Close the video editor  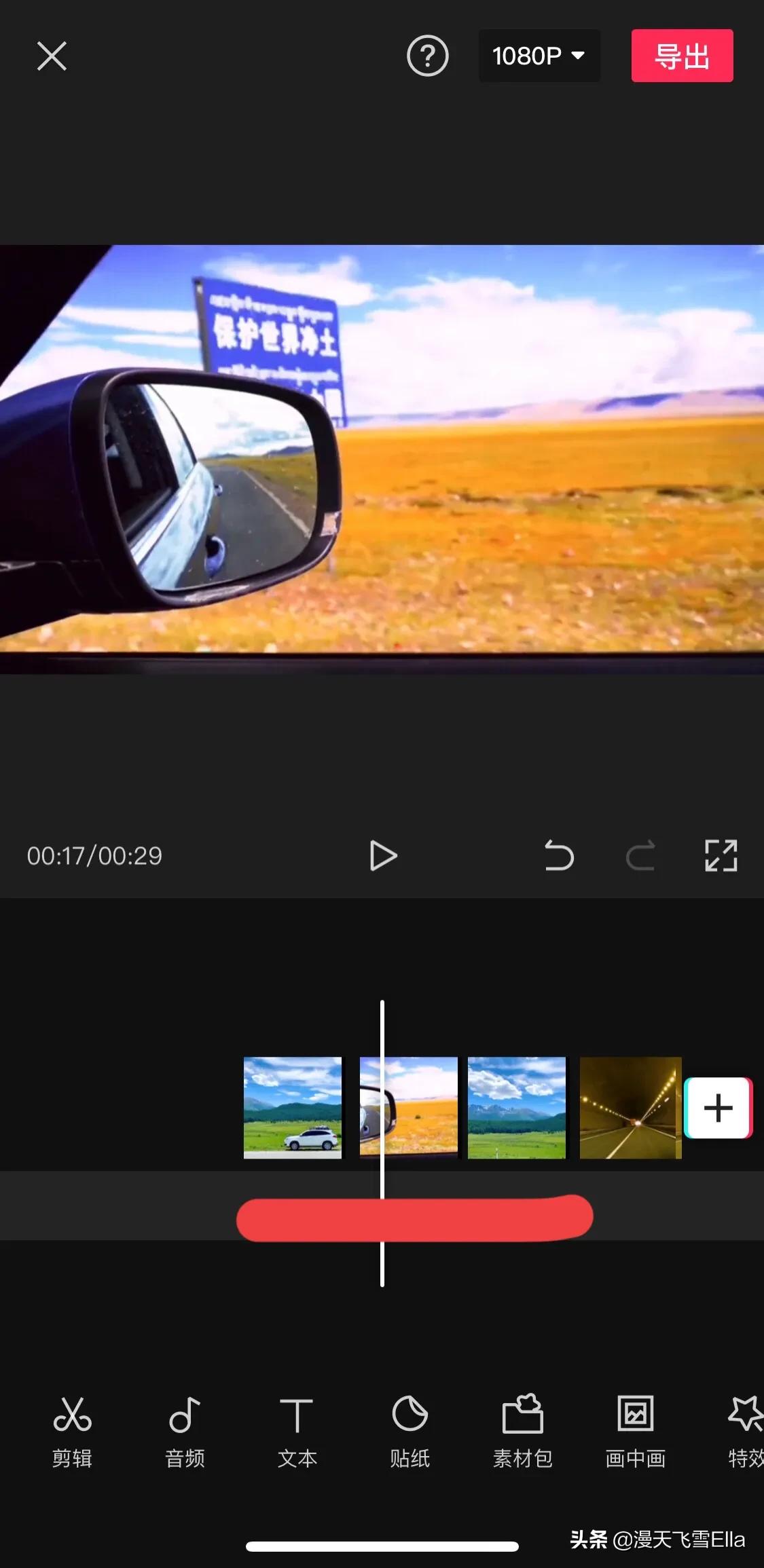pos(52,56)
